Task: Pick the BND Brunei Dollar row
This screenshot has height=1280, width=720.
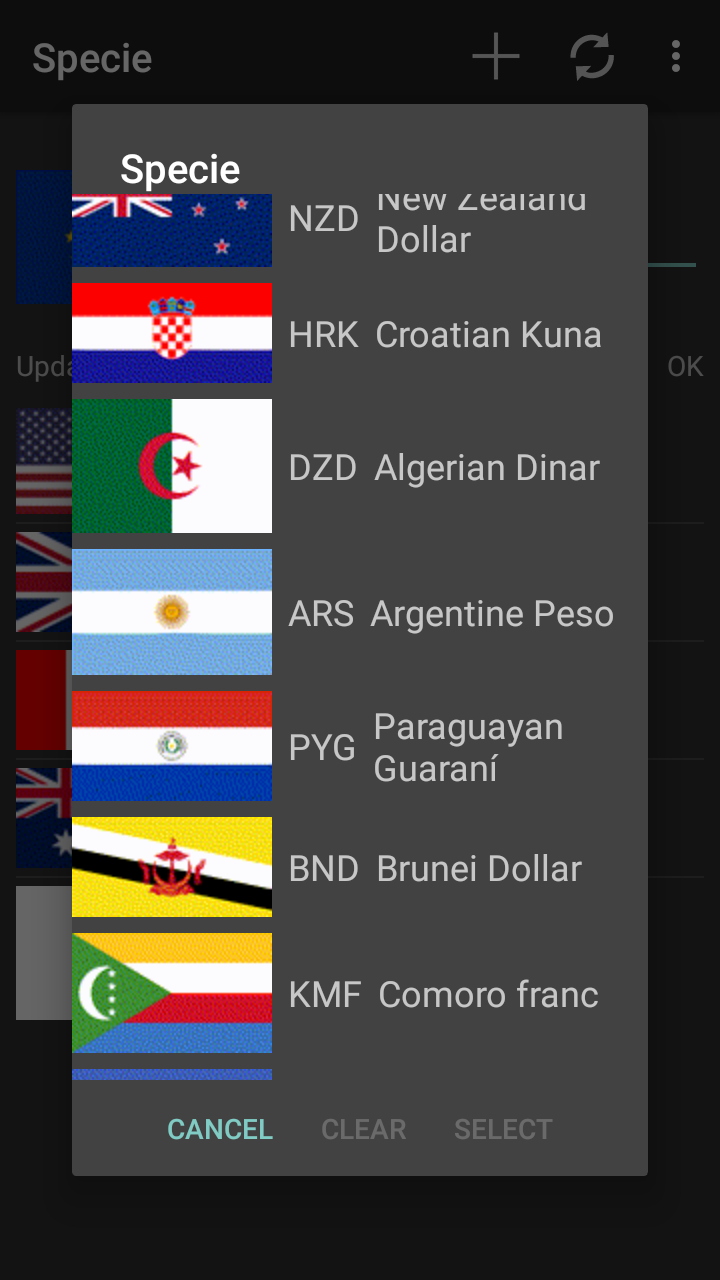Action: 360,868
